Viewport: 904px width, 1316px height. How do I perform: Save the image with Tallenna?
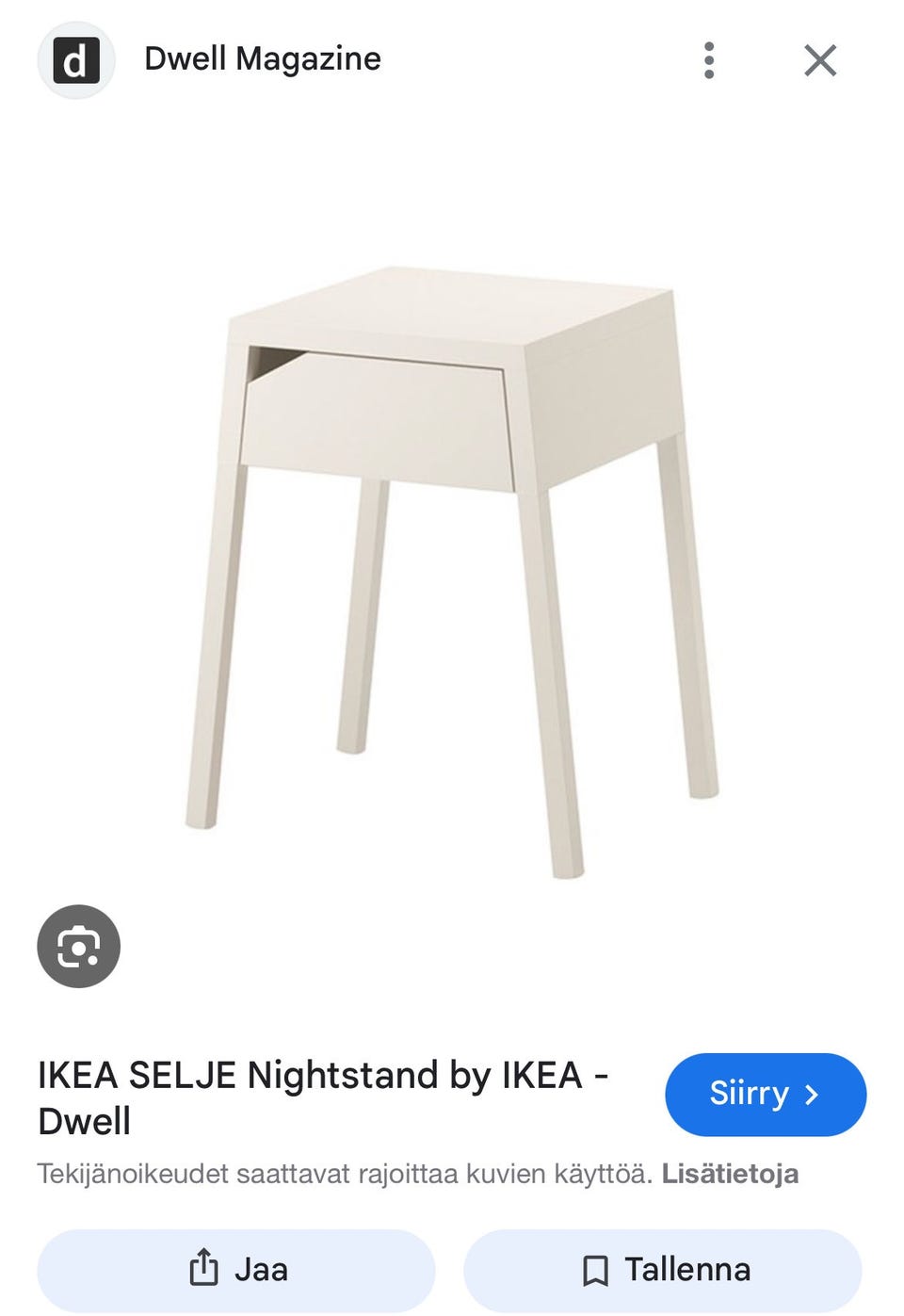(663, 1269)
